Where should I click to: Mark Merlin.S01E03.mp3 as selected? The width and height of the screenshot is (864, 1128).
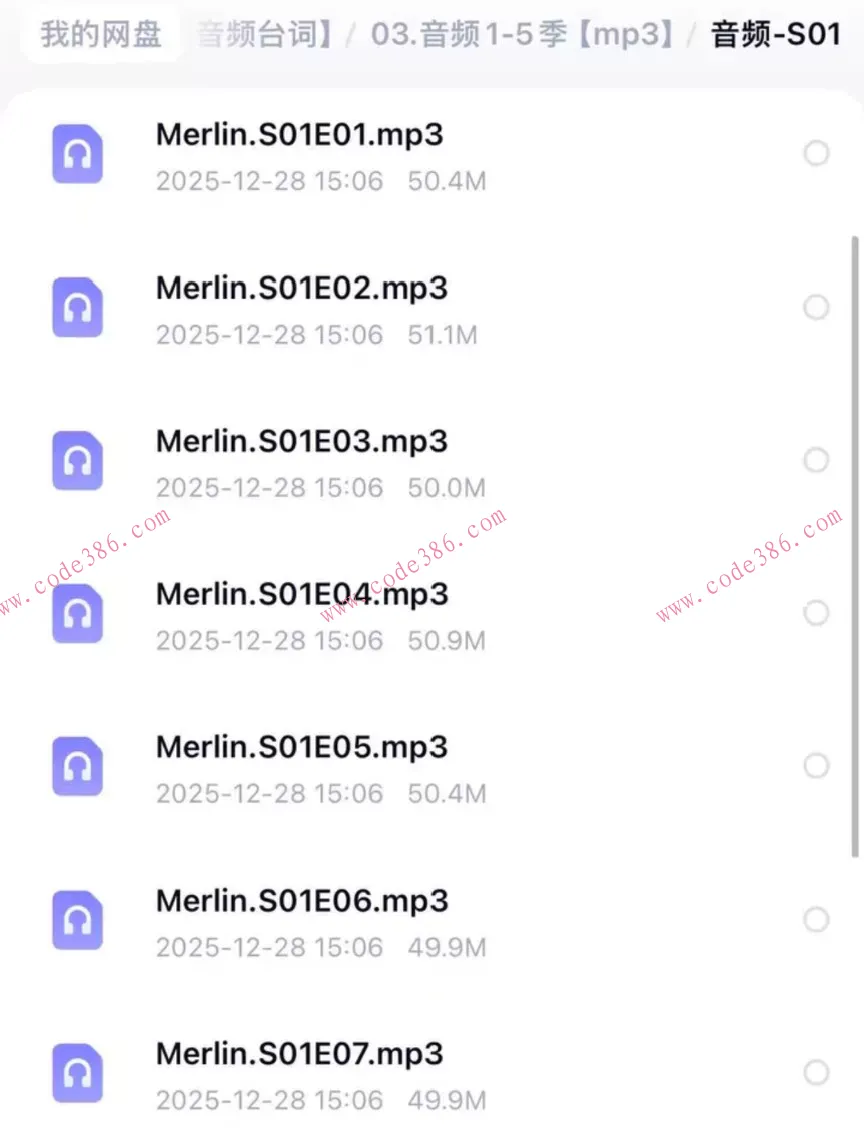pyautogui.click(x=816, y=460)
